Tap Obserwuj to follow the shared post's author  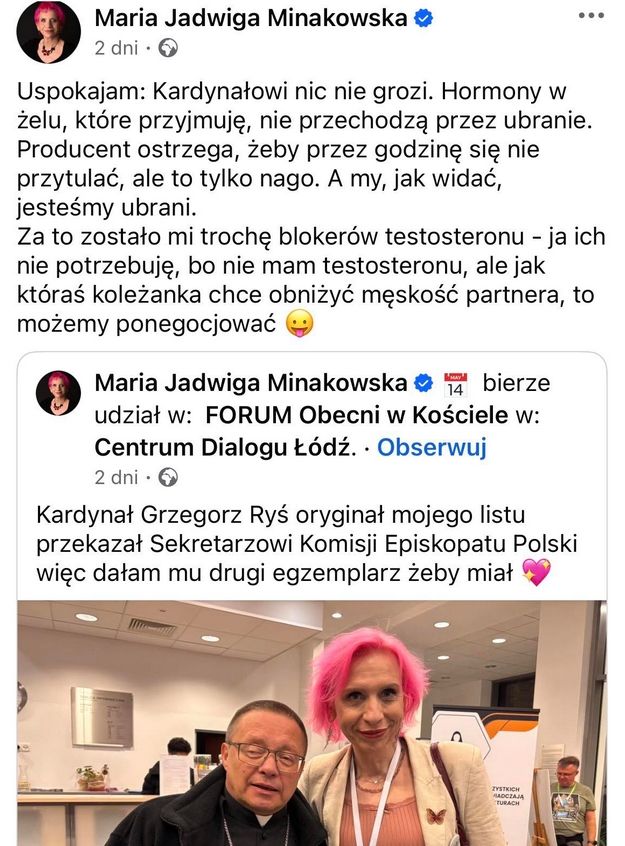click(x=431, y=447)
